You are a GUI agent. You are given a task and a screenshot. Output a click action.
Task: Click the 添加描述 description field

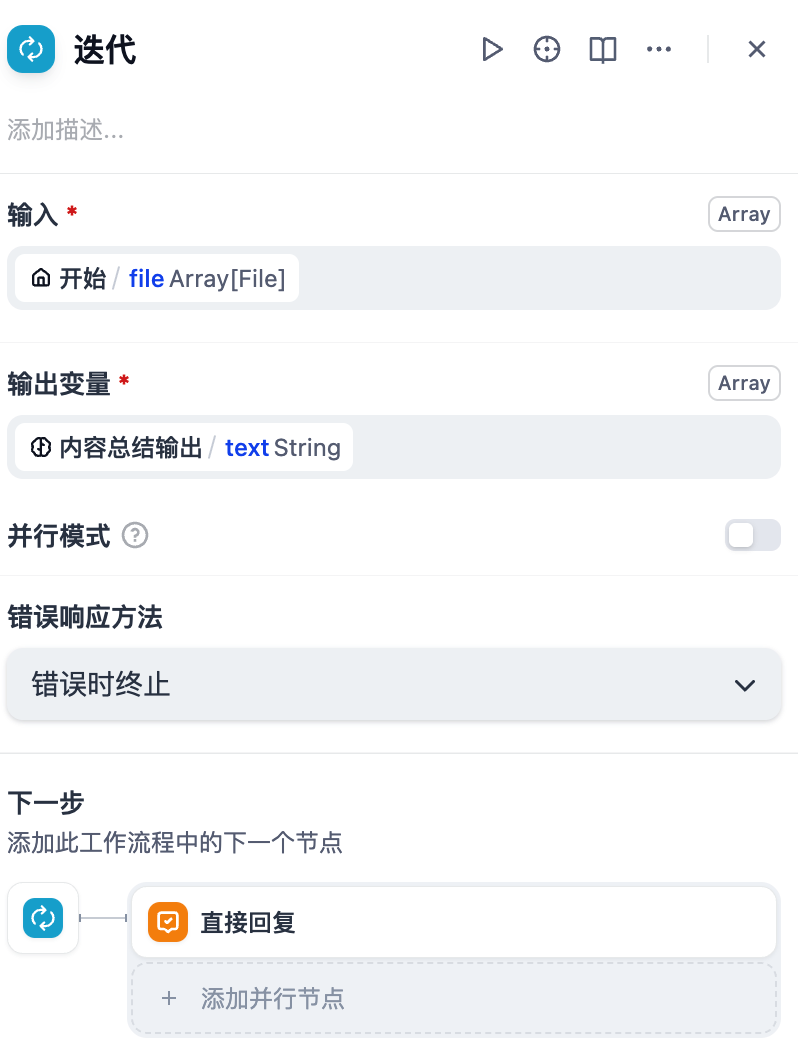pos(66,130)
